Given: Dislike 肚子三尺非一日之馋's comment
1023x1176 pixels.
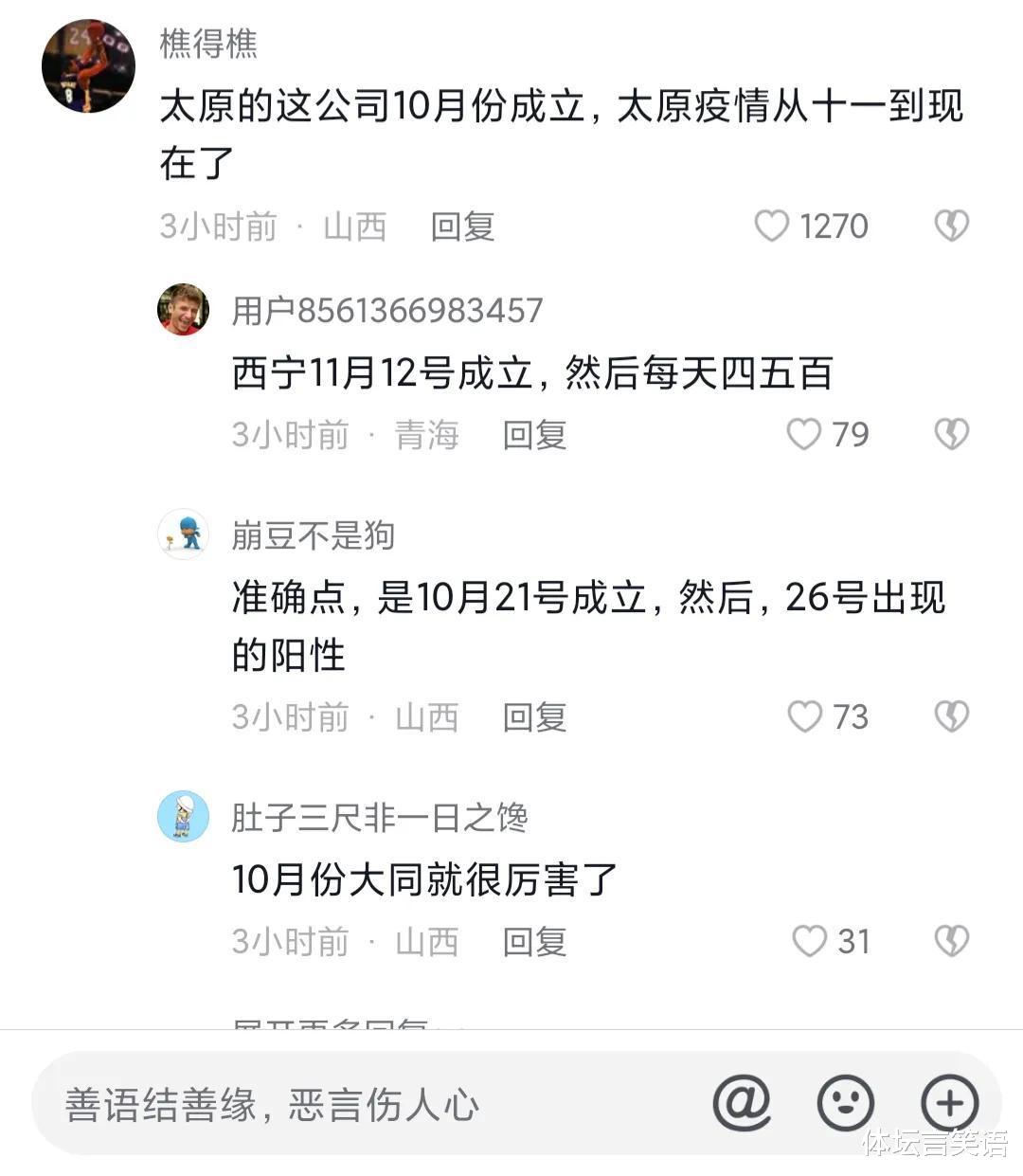Looking at the screenshot, I should pyautogui.click(x=952, y=942).
